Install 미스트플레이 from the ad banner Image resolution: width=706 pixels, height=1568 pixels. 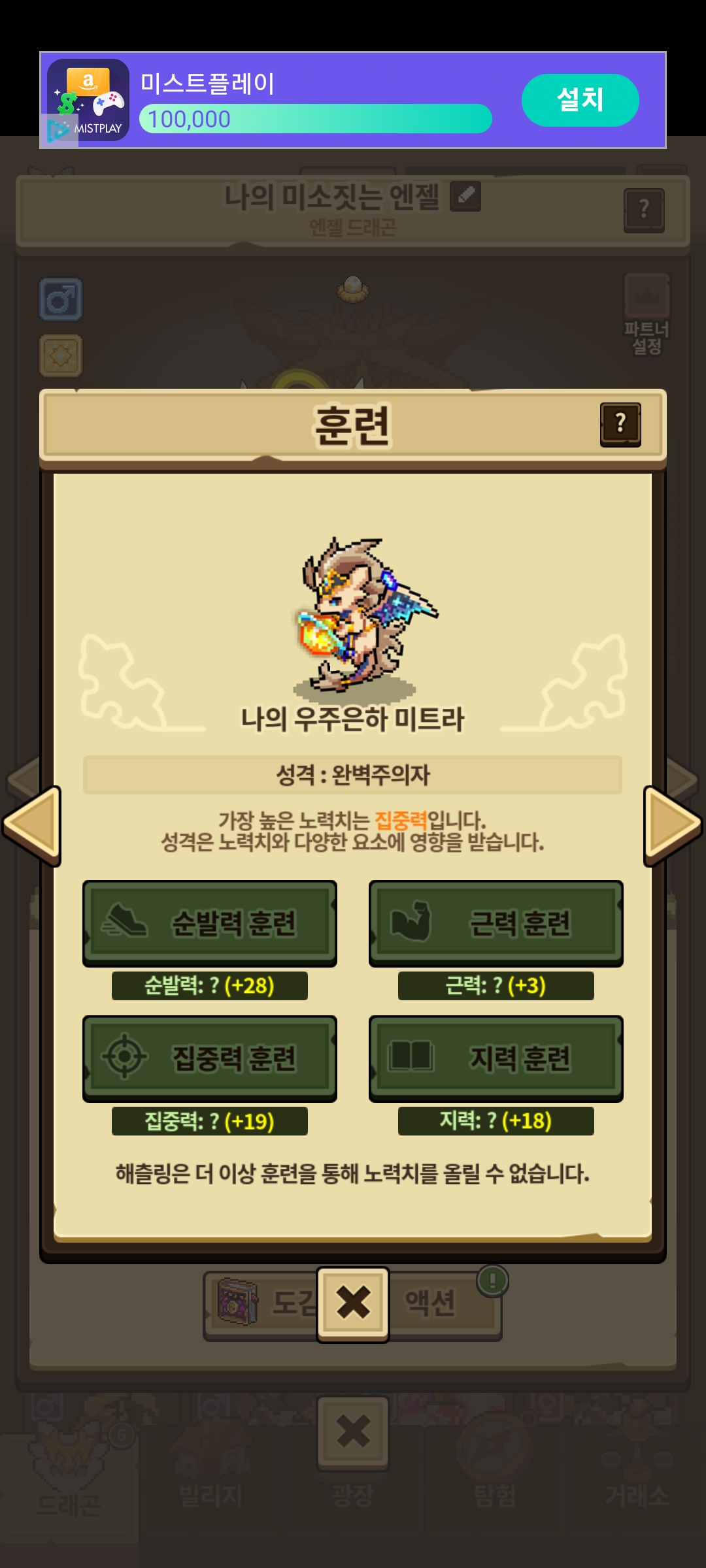click(x=580, y=100)
